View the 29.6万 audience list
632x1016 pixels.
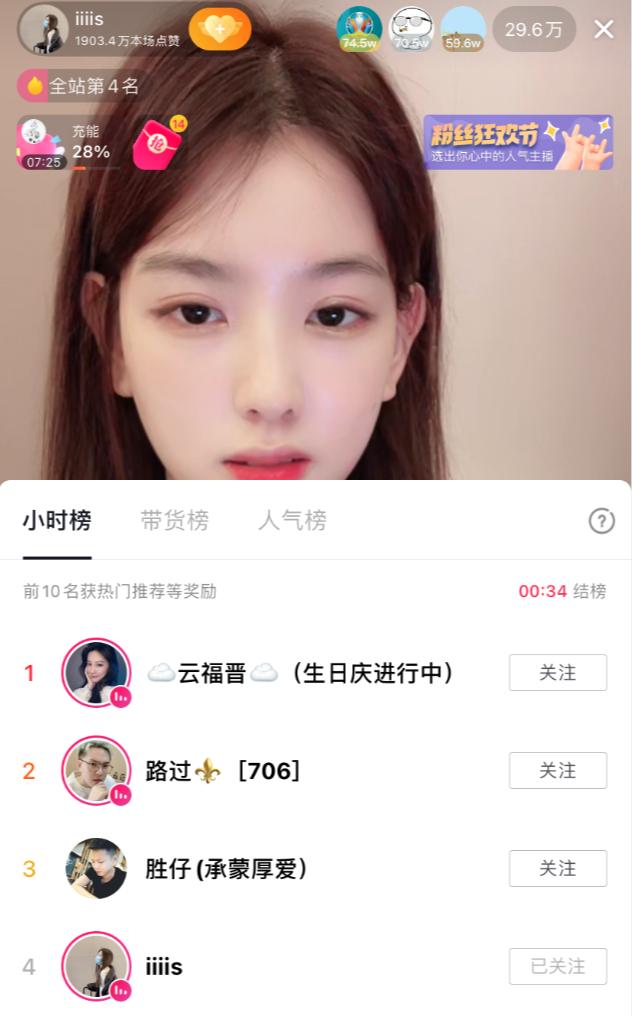533,29
